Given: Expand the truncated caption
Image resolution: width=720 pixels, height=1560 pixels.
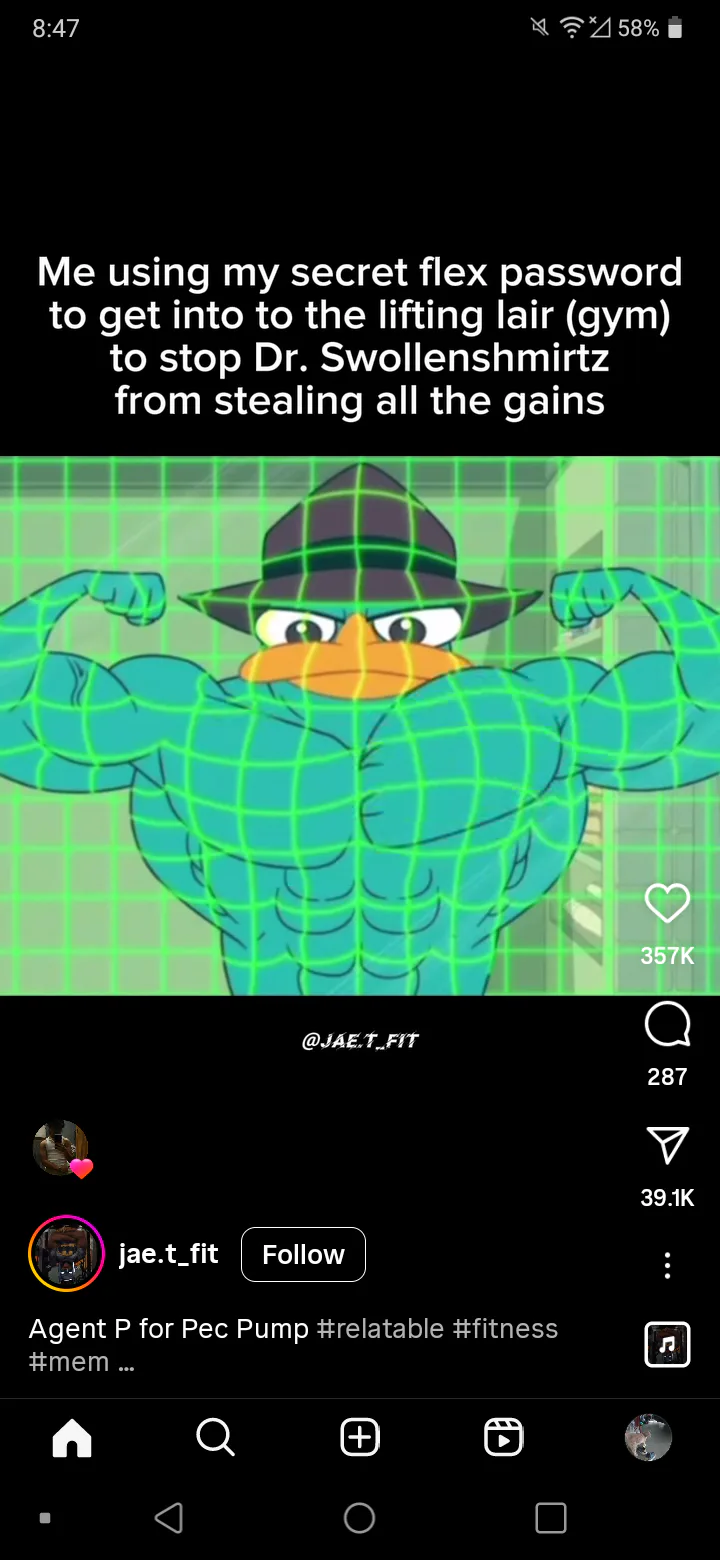Looking at the screenshot, I should click(x=124, y=1363).
